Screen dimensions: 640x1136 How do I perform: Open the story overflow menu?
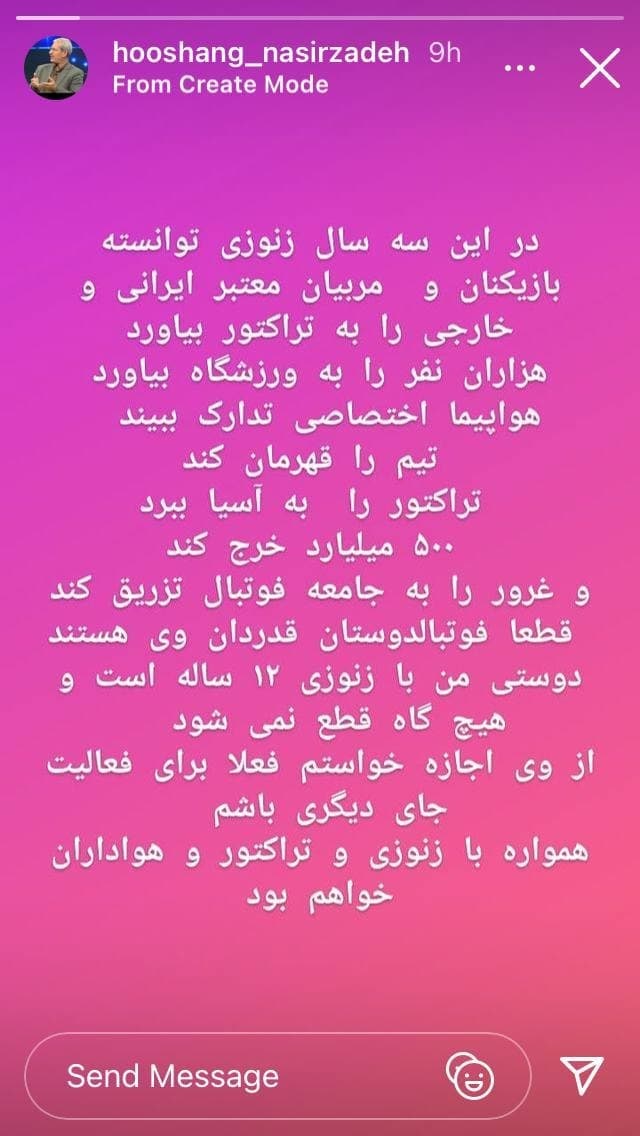(521, 67)
